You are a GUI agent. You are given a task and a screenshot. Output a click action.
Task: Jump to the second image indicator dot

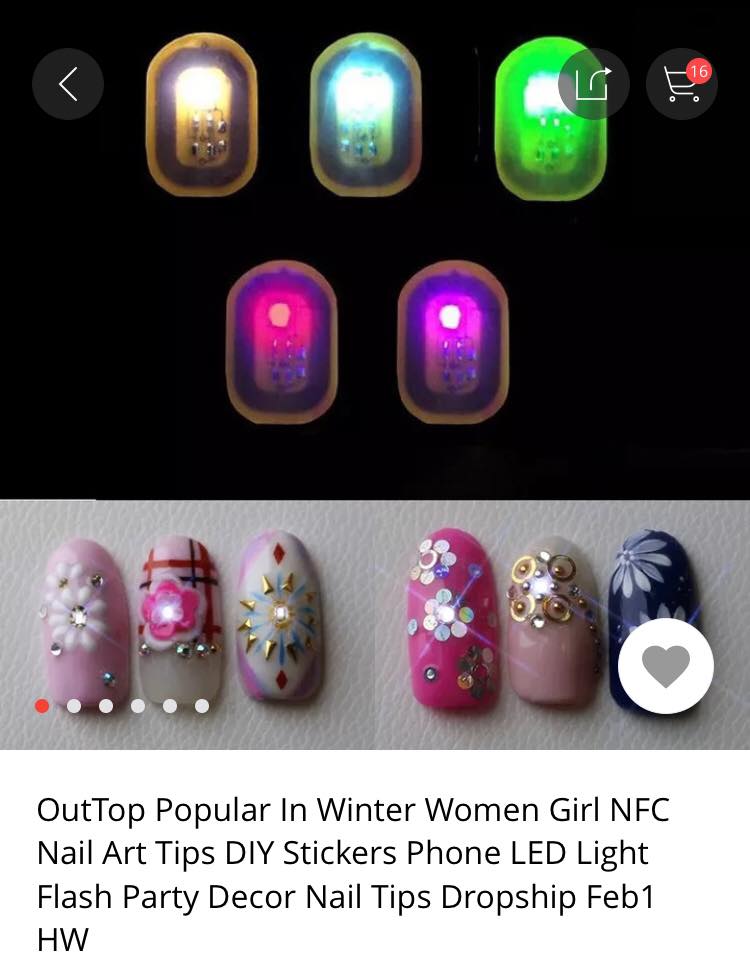(74, 706)
